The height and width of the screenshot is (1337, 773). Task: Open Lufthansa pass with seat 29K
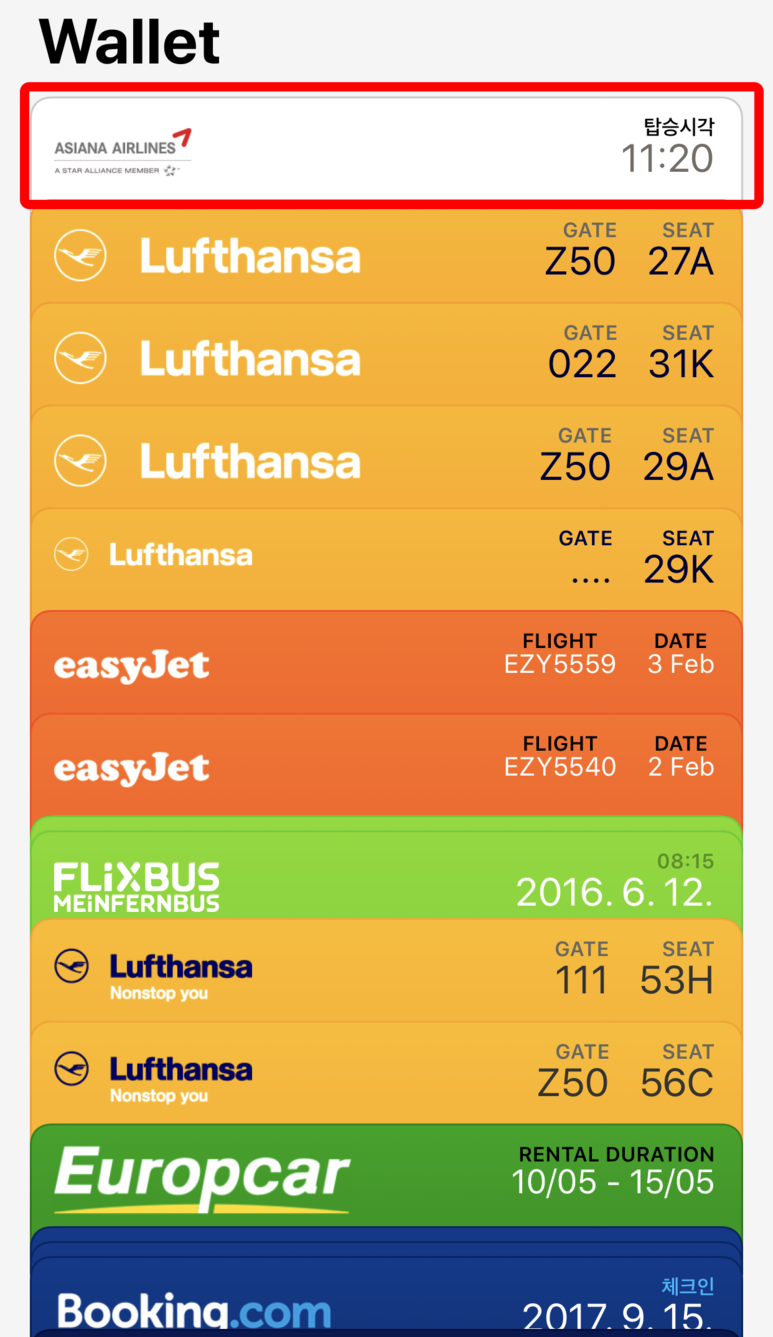(x=386, y=561)
